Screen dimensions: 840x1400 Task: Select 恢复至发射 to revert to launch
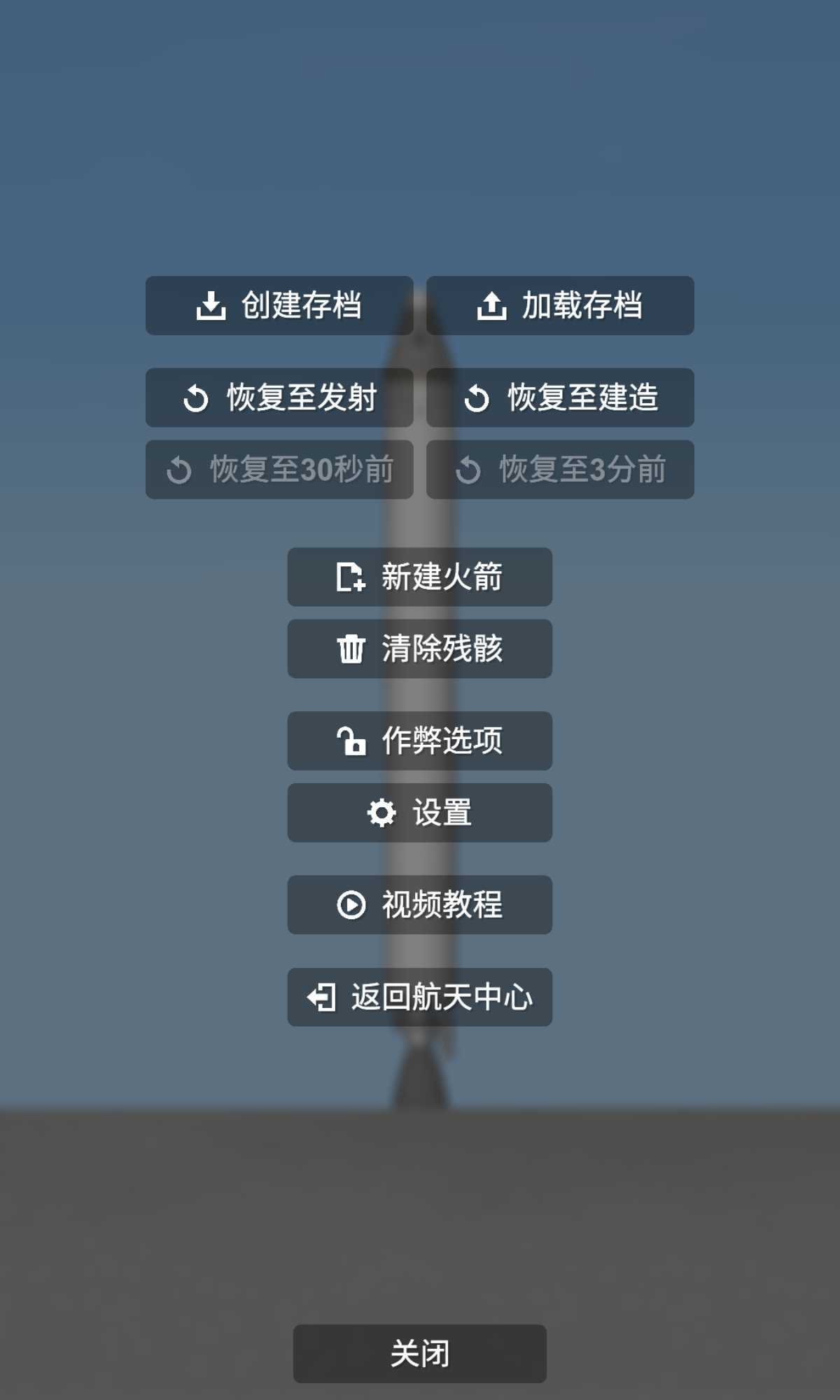pyautogui.click(x=279, y=398)
